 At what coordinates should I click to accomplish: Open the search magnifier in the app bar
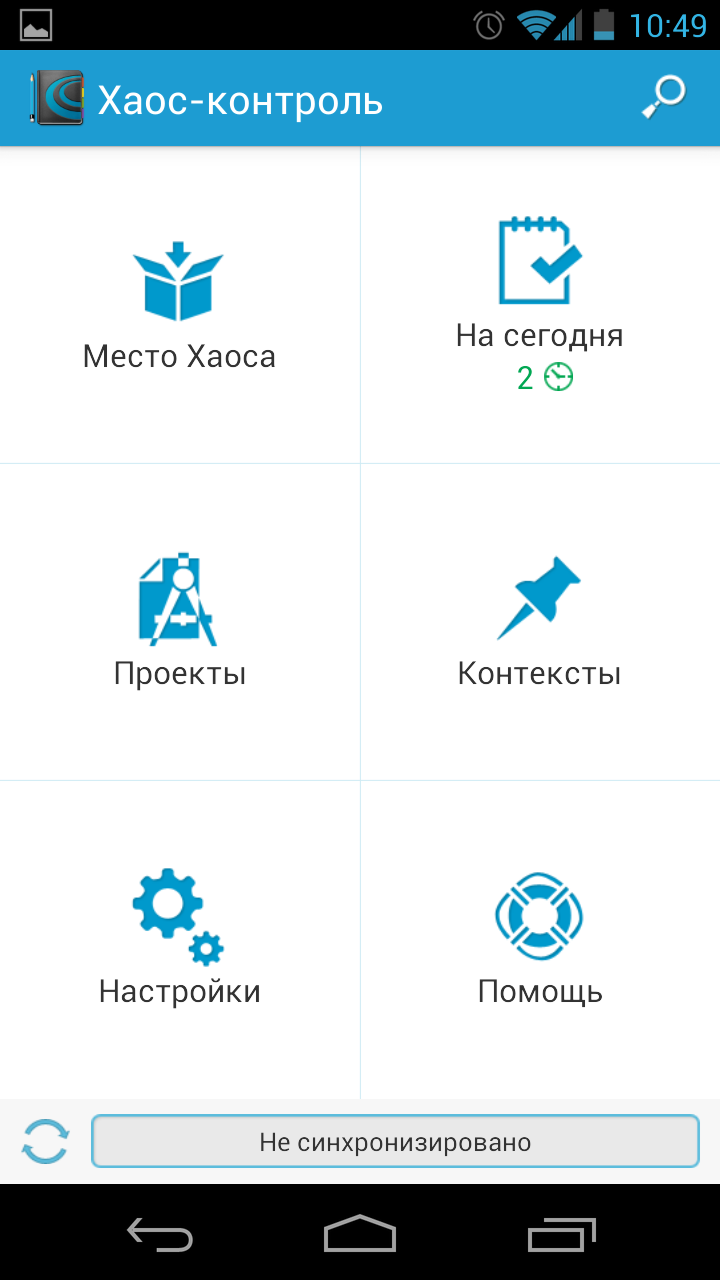(663, 98)
